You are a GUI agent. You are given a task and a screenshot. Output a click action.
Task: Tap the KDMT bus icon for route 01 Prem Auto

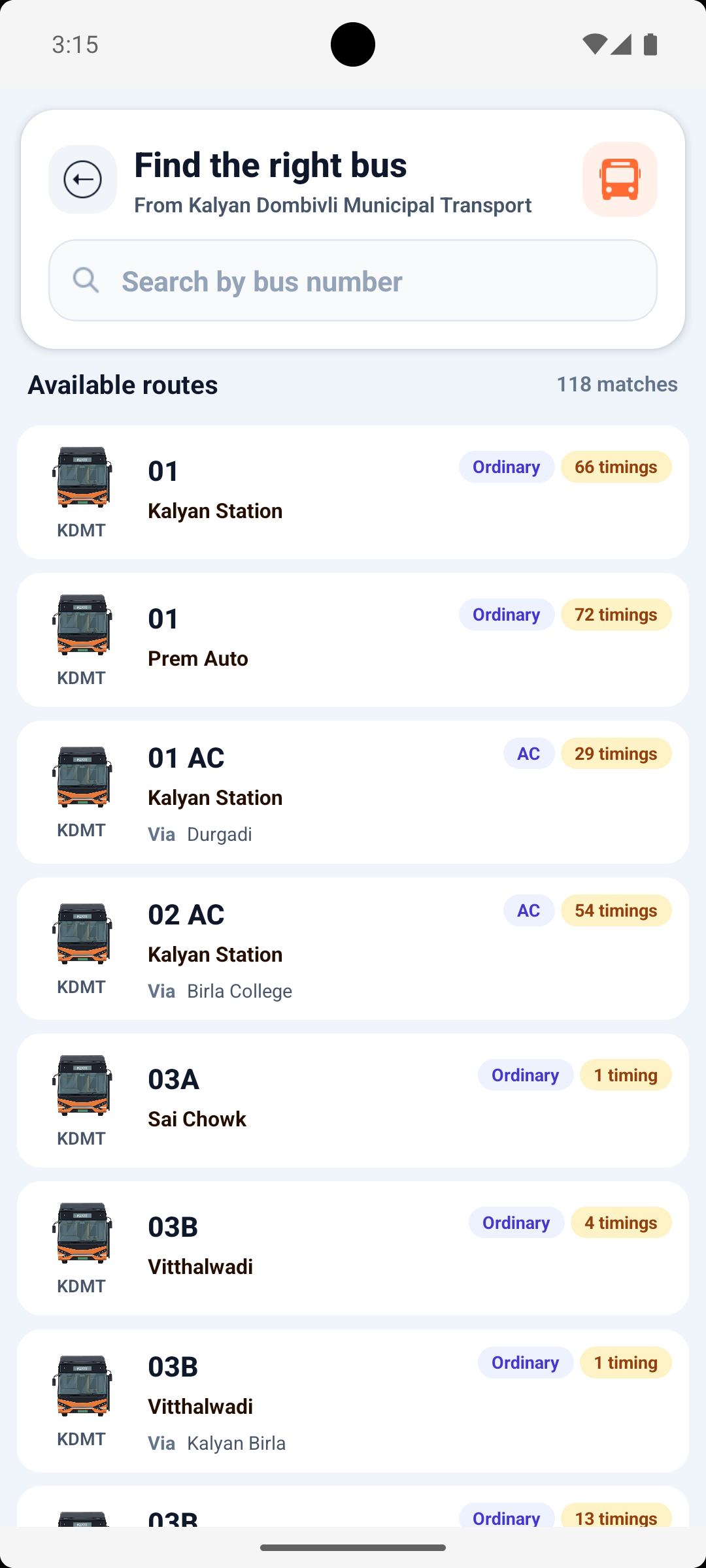[82, 625]
